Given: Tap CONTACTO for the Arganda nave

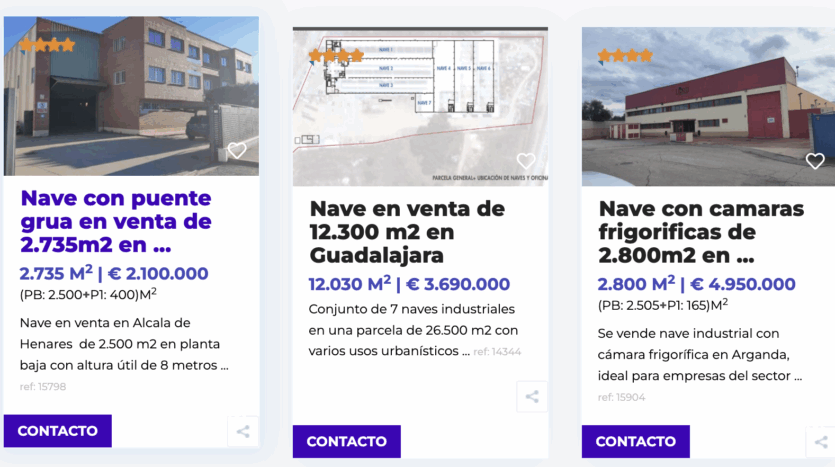Looking at the screenshot, I should point(635,441).
